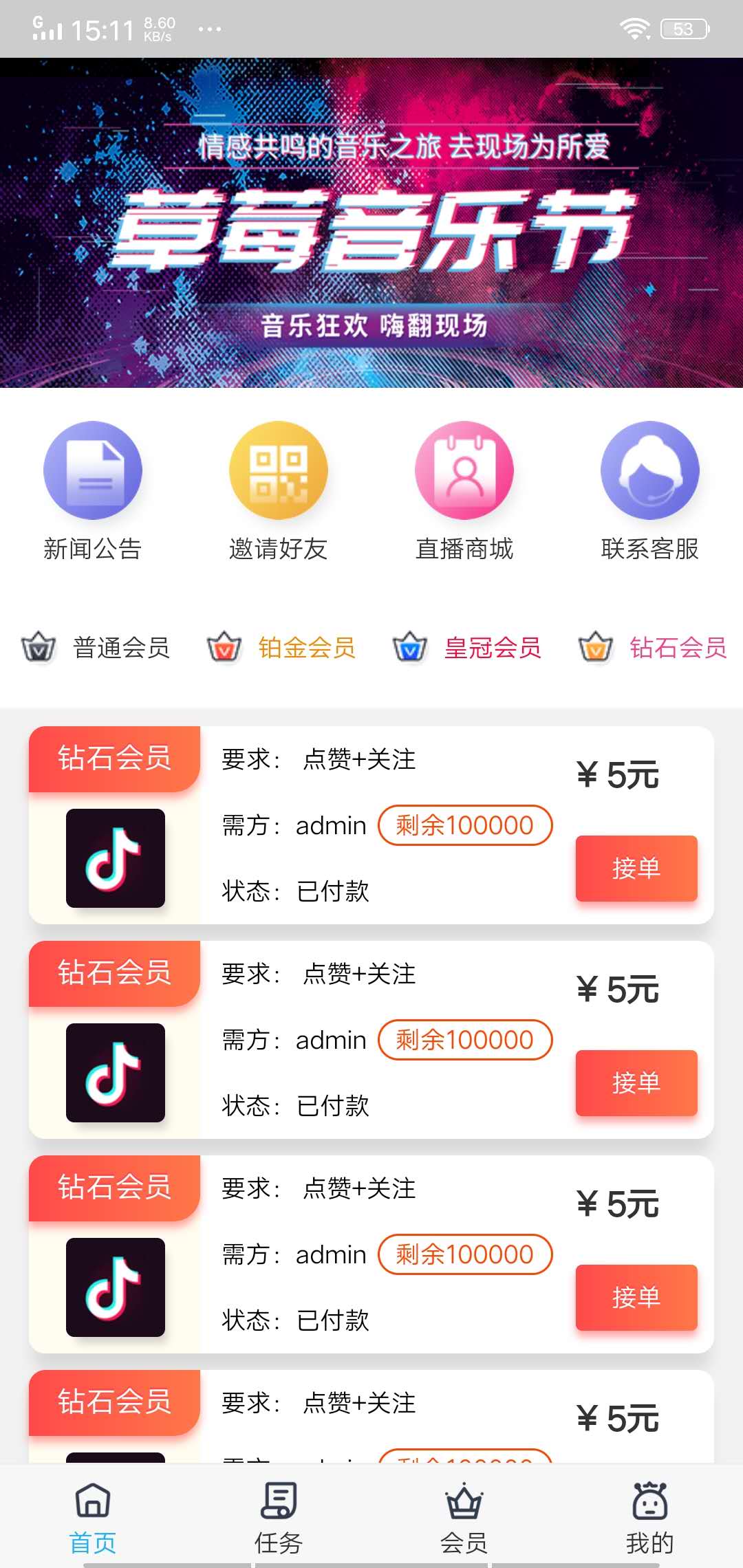The height and width of the screenshot is (1568, 743).
Task: Select the 普通会员 crown badge icon
Action: pyautogui.click(x=36, y=649)
